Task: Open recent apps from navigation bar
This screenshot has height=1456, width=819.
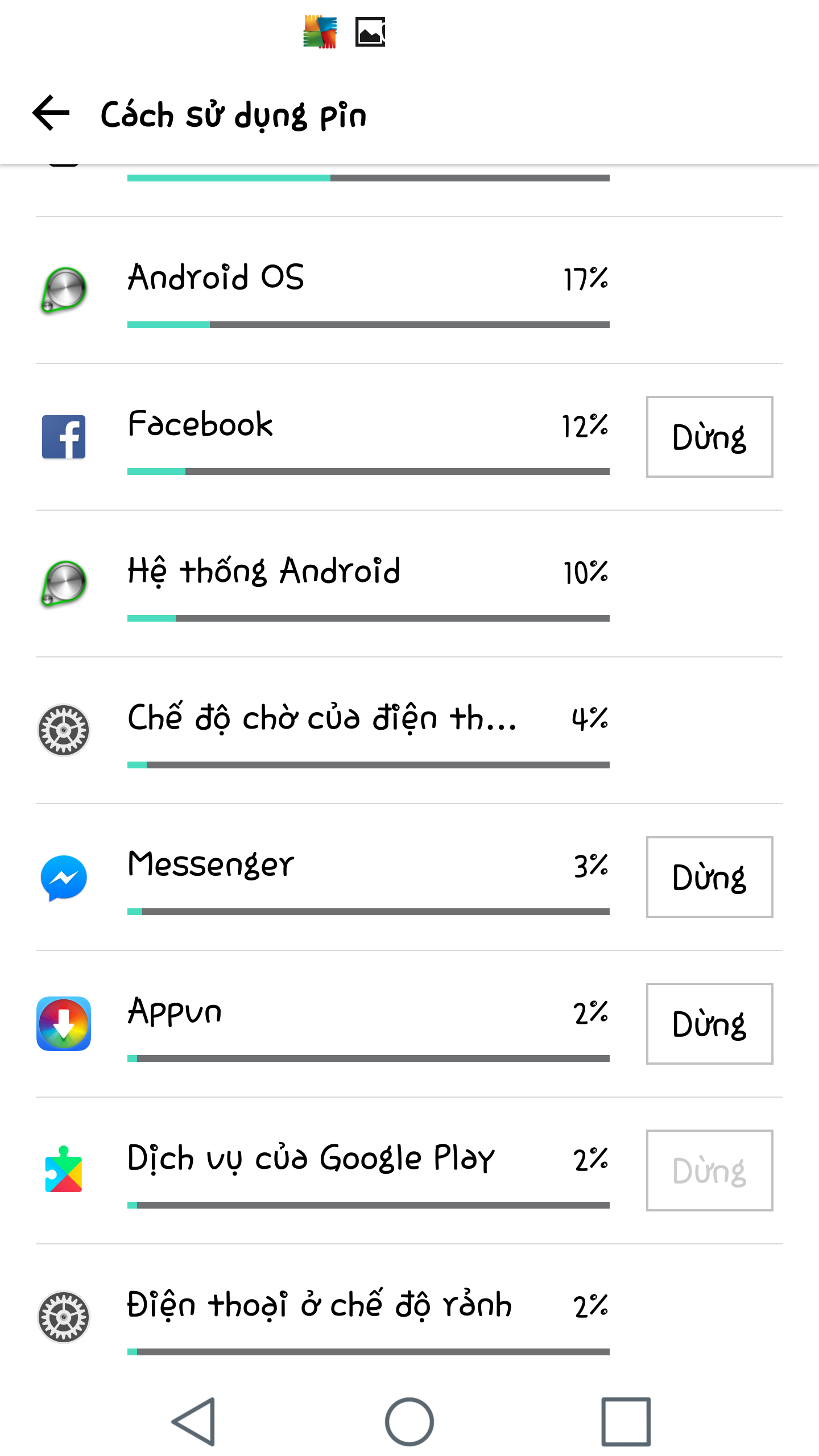Action: [x=626, y=1421]
